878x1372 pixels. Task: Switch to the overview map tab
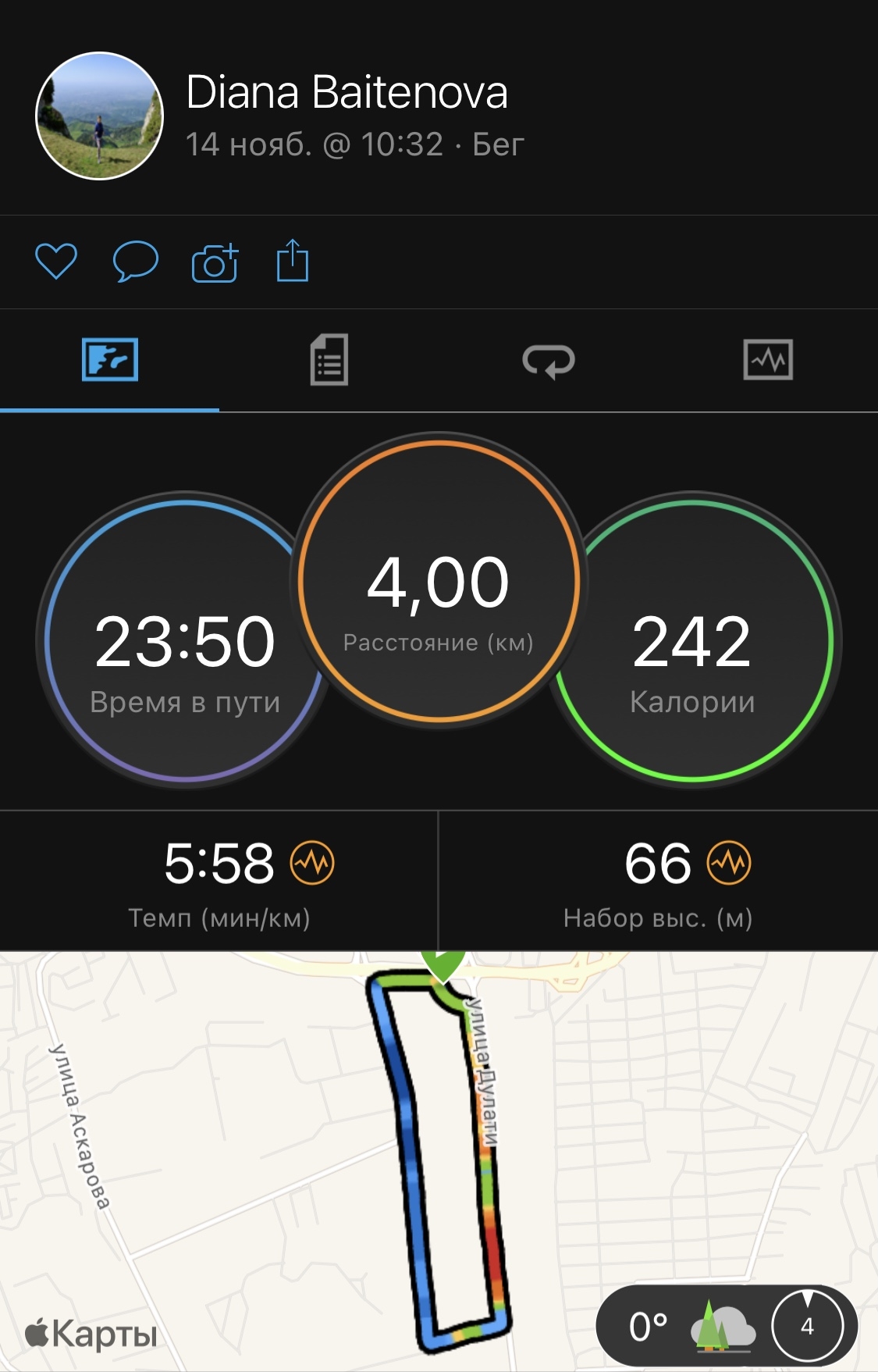[110, 360]
